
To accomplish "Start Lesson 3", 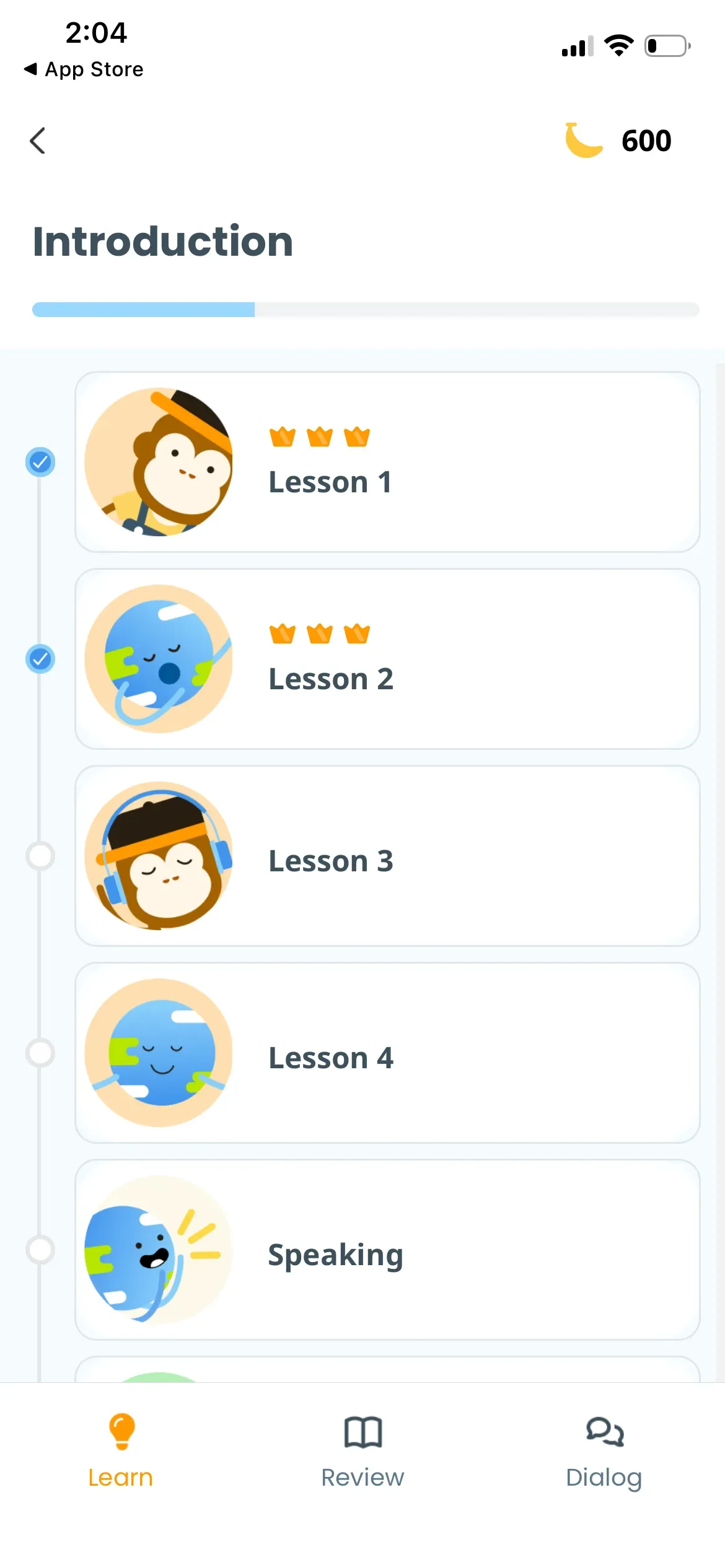I will [x=387, y=856].
